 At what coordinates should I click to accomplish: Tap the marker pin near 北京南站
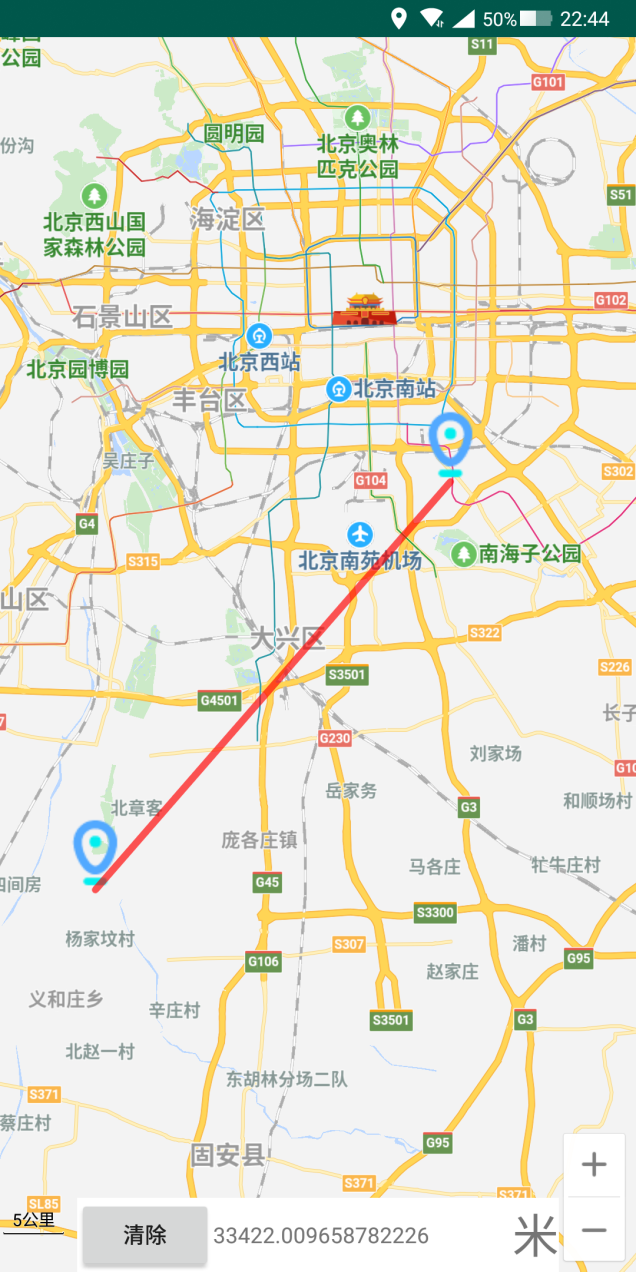(x=451, y=440)
